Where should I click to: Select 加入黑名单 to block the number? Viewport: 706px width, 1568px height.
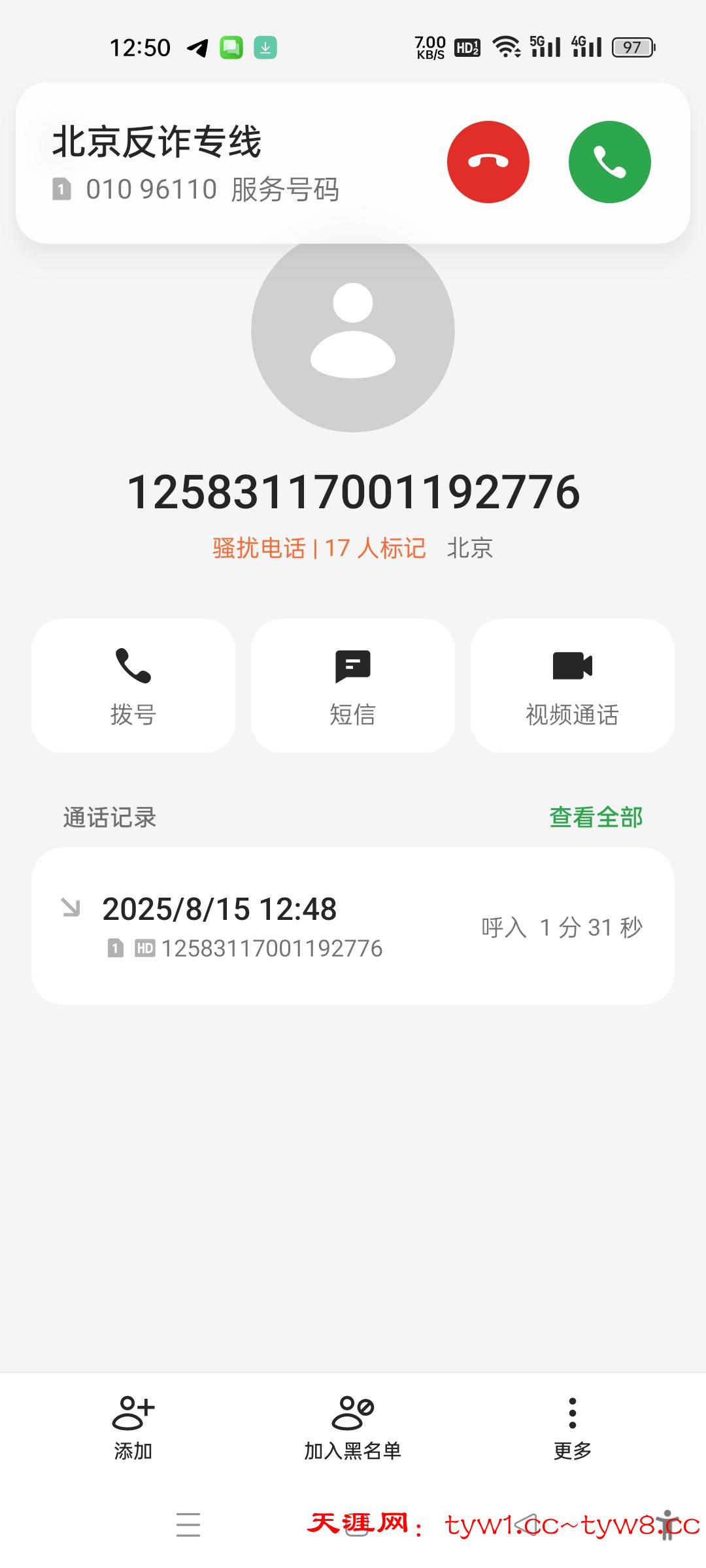(x=353, y=1427)
